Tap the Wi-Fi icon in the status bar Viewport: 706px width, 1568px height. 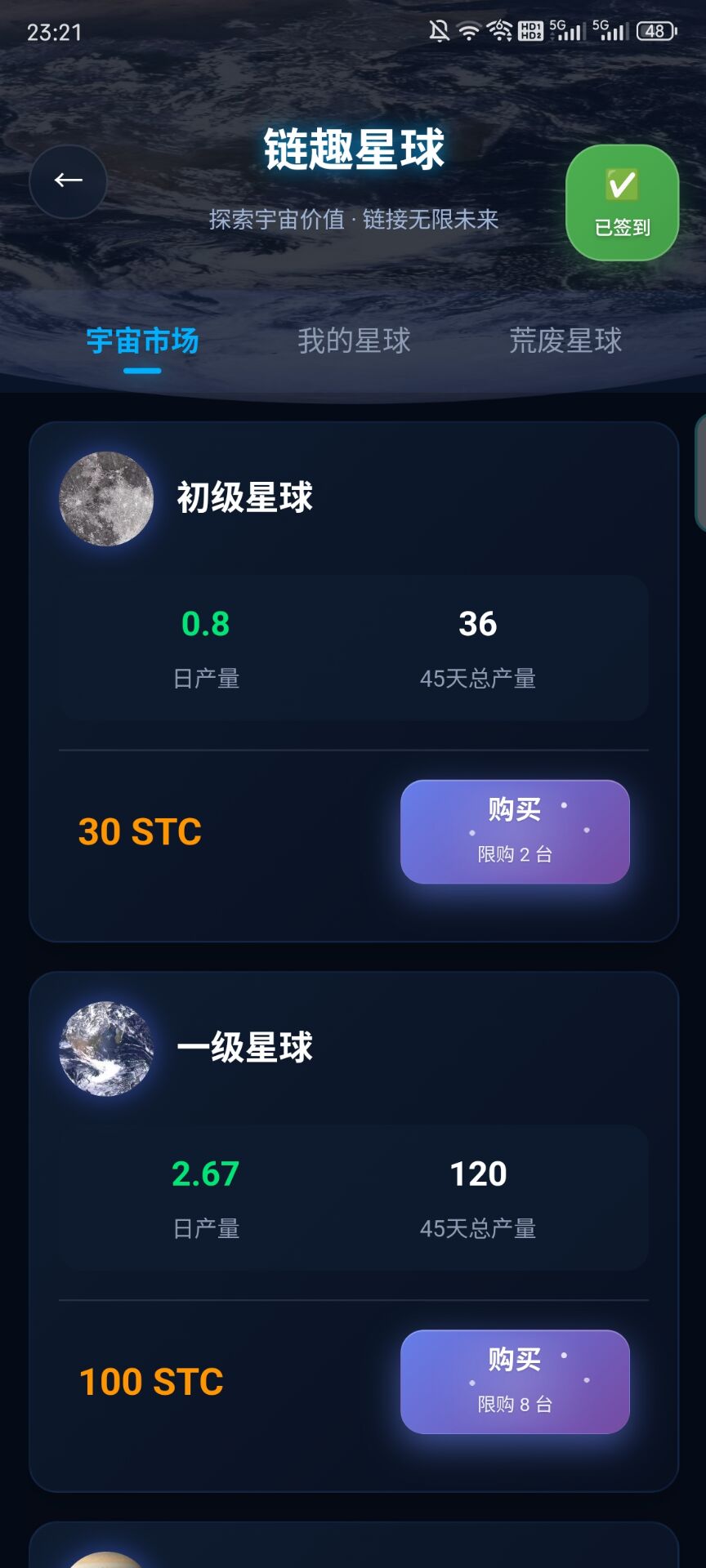(x=467, y=31)
